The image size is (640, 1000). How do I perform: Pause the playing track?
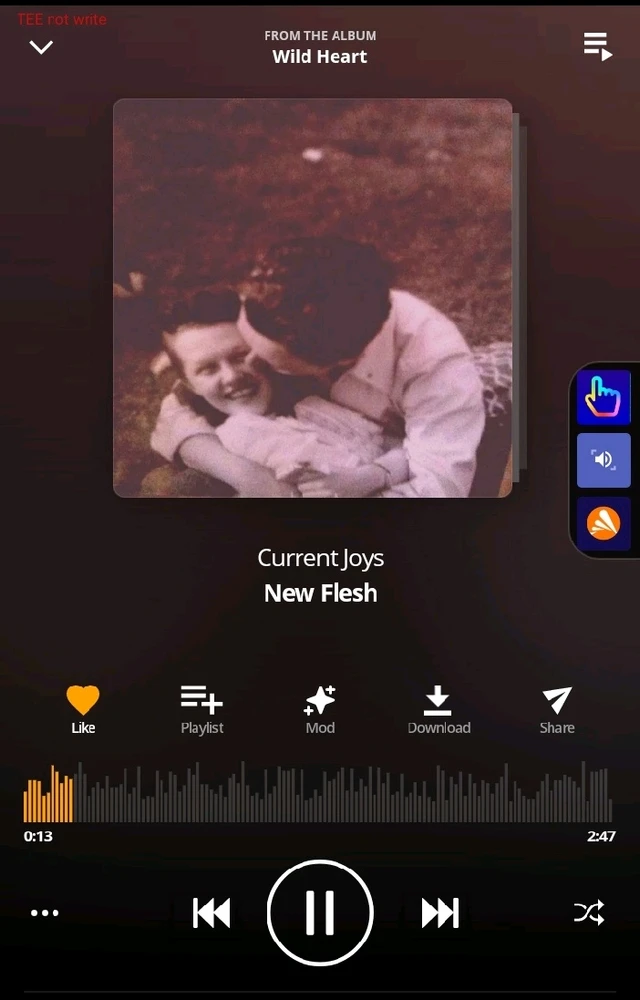click(x=320, y=912)
